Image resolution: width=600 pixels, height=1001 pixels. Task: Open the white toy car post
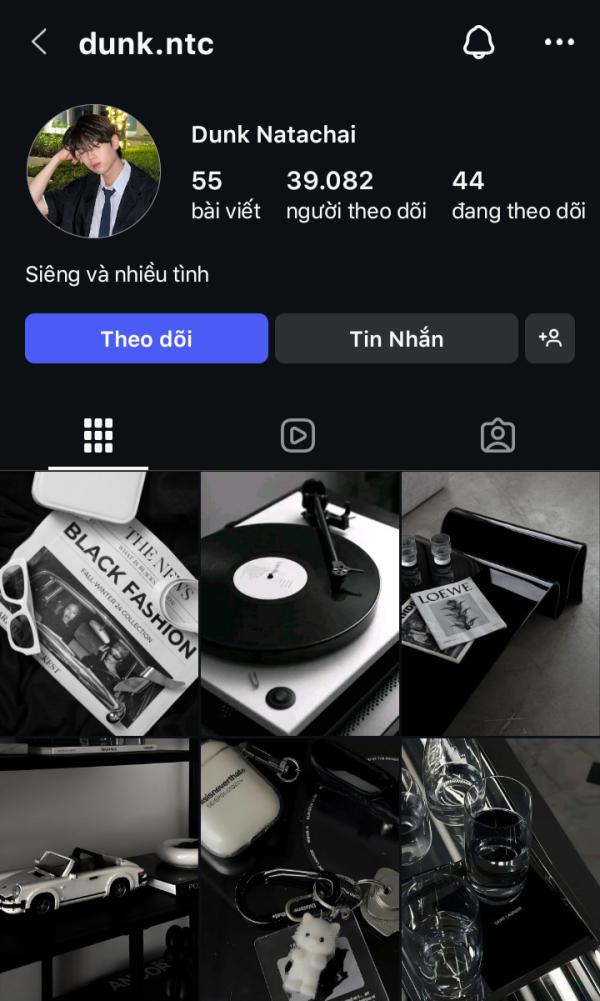(99, 869)
